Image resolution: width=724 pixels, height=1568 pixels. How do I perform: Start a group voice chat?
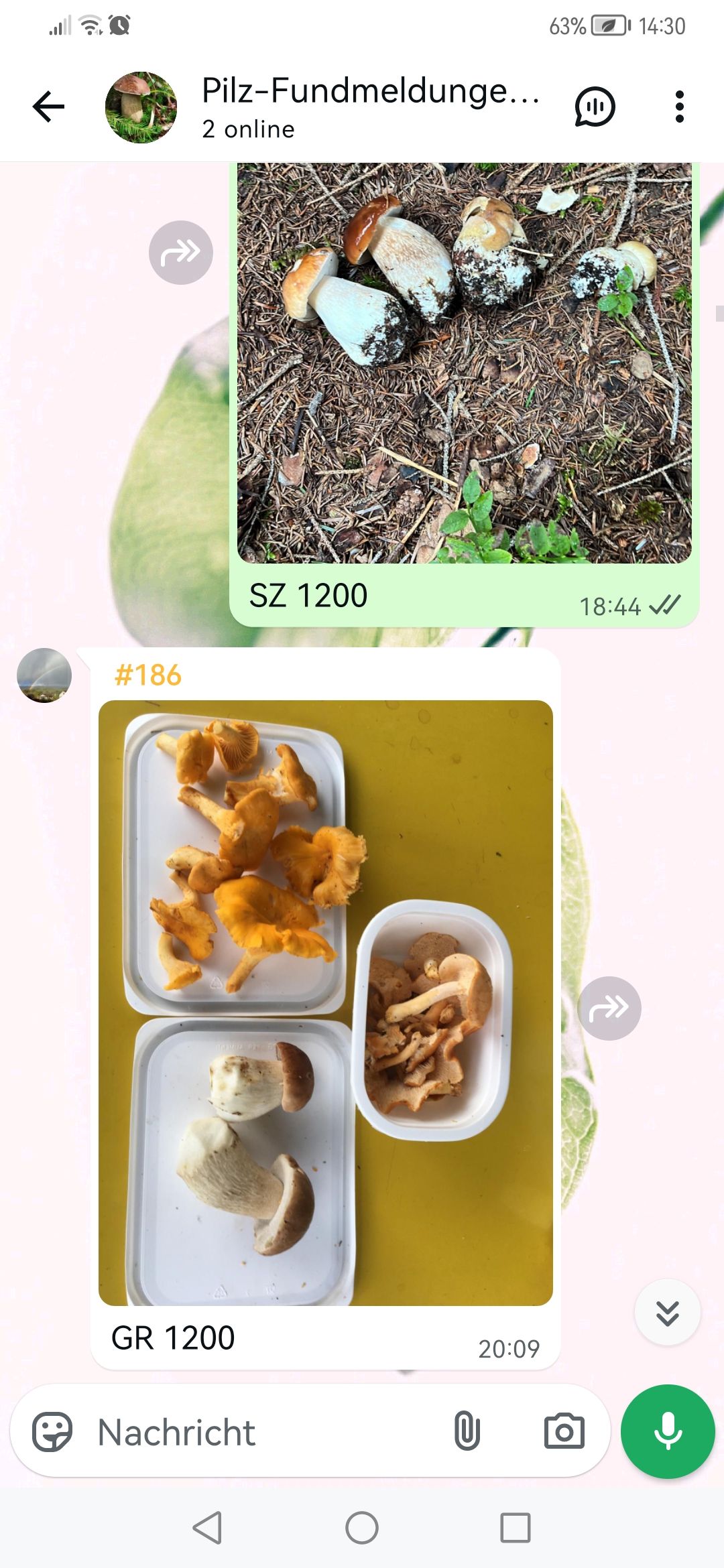(595, 107)
